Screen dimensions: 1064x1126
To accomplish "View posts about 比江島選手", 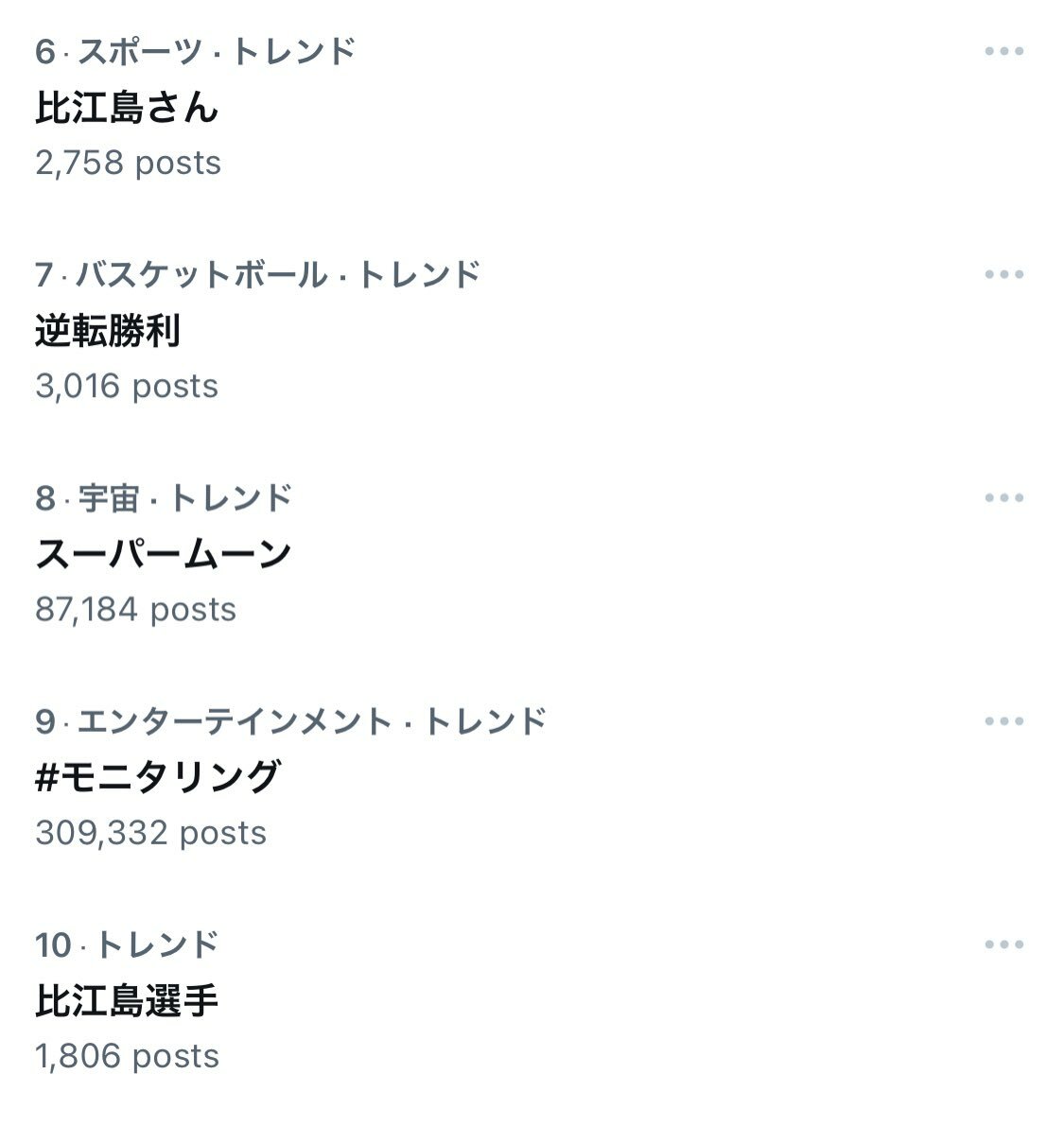I will point(127,1000).
